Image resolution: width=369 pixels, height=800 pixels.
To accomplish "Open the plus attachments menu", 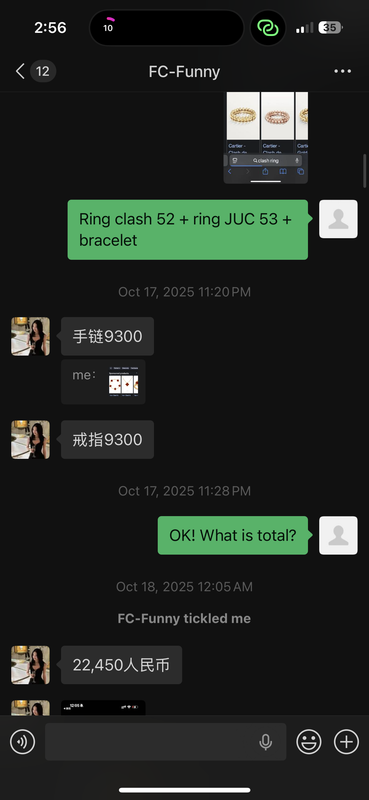I will 346,741.
